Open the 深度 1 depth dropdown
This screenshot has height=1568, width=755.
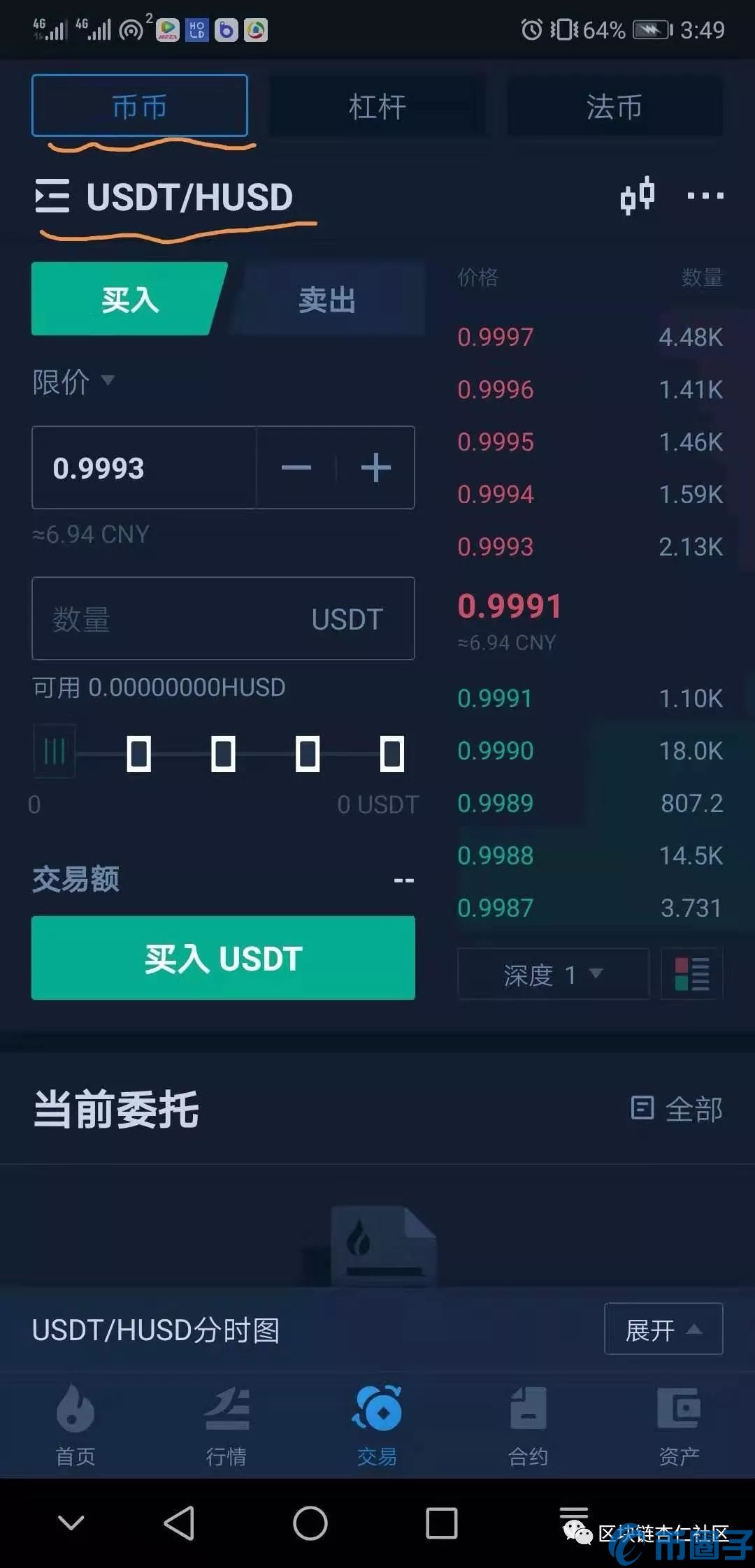(x=552, y=973)
